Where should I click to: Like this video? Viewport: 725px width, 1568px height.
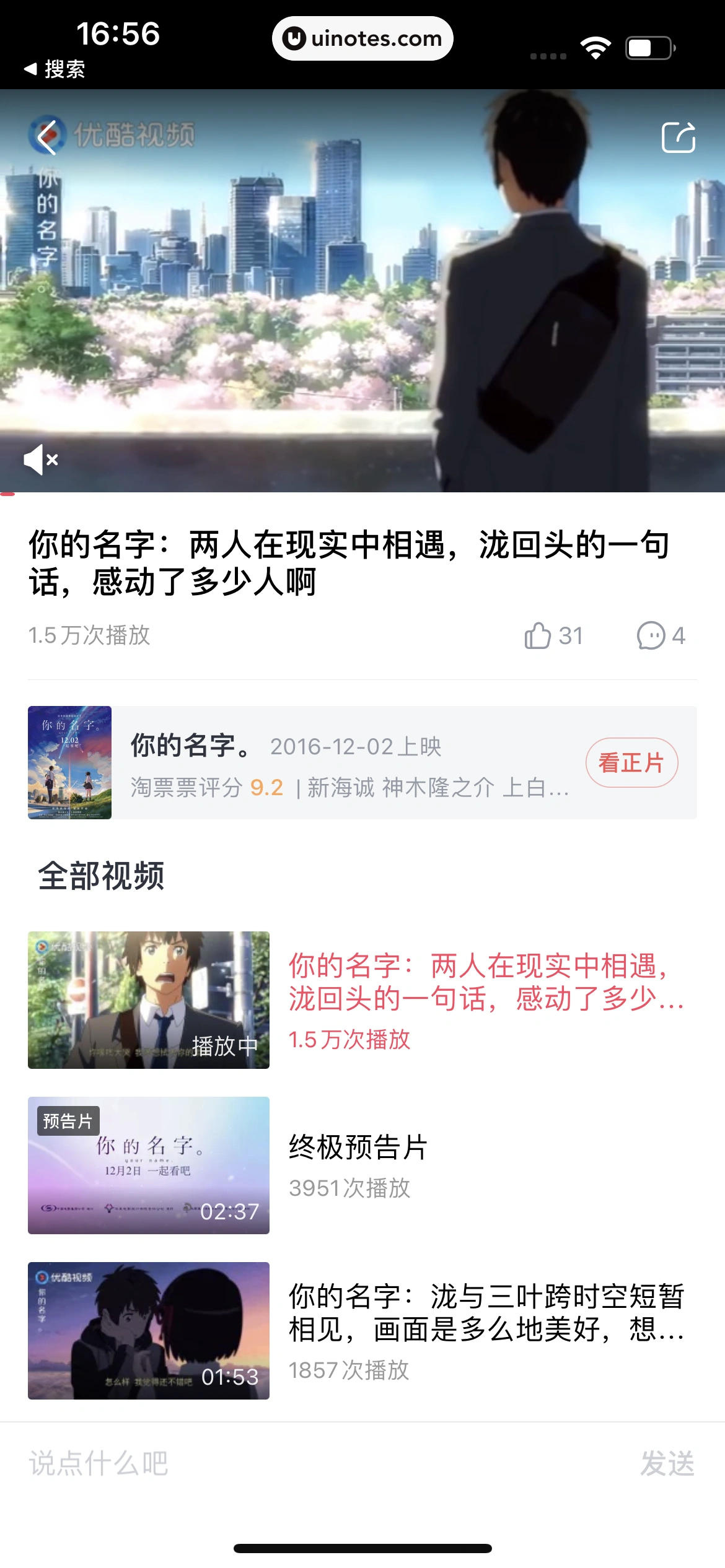pyautogui.click(x=538, y=635)
